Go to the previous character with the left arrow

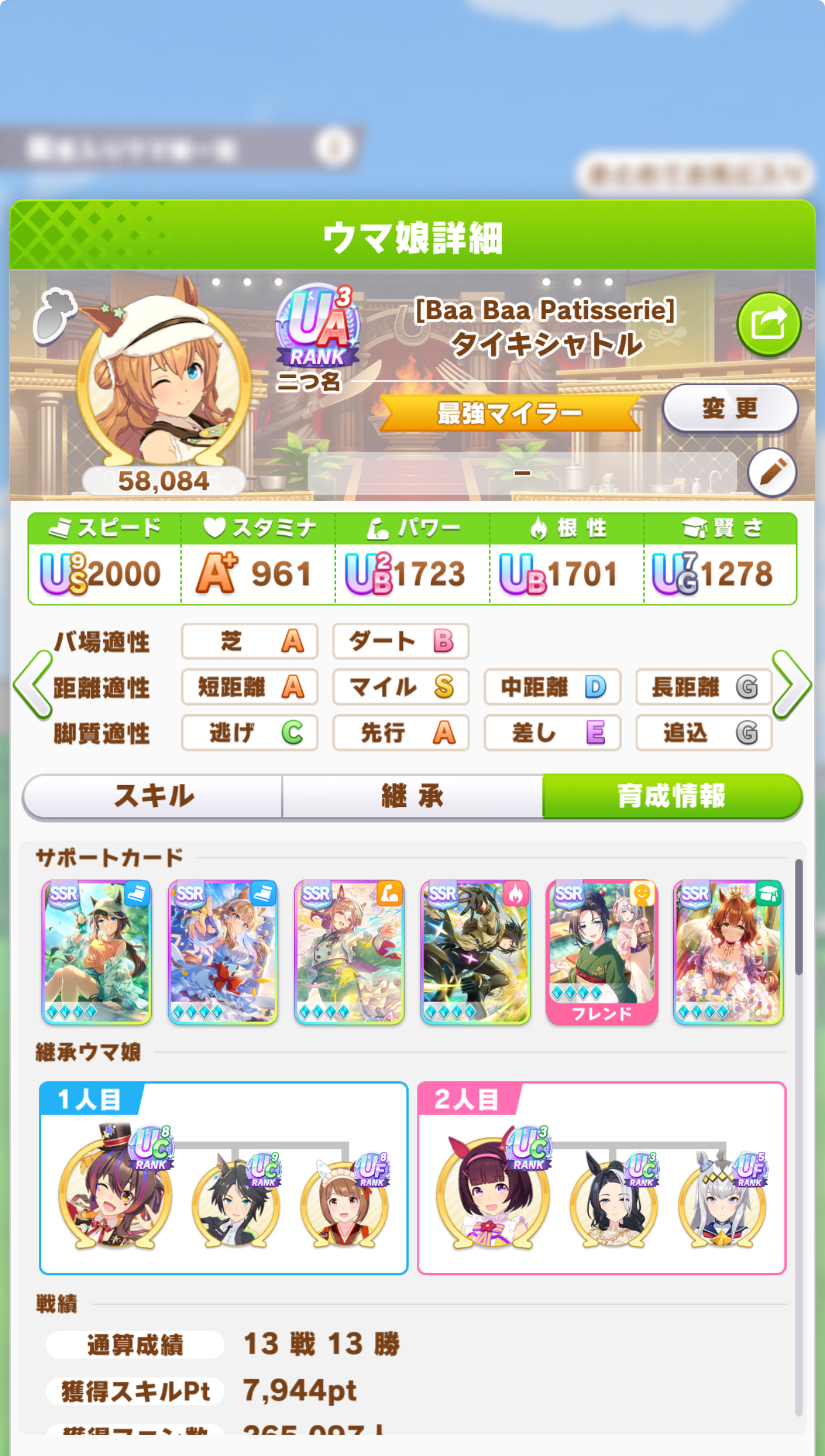[32, 685]
